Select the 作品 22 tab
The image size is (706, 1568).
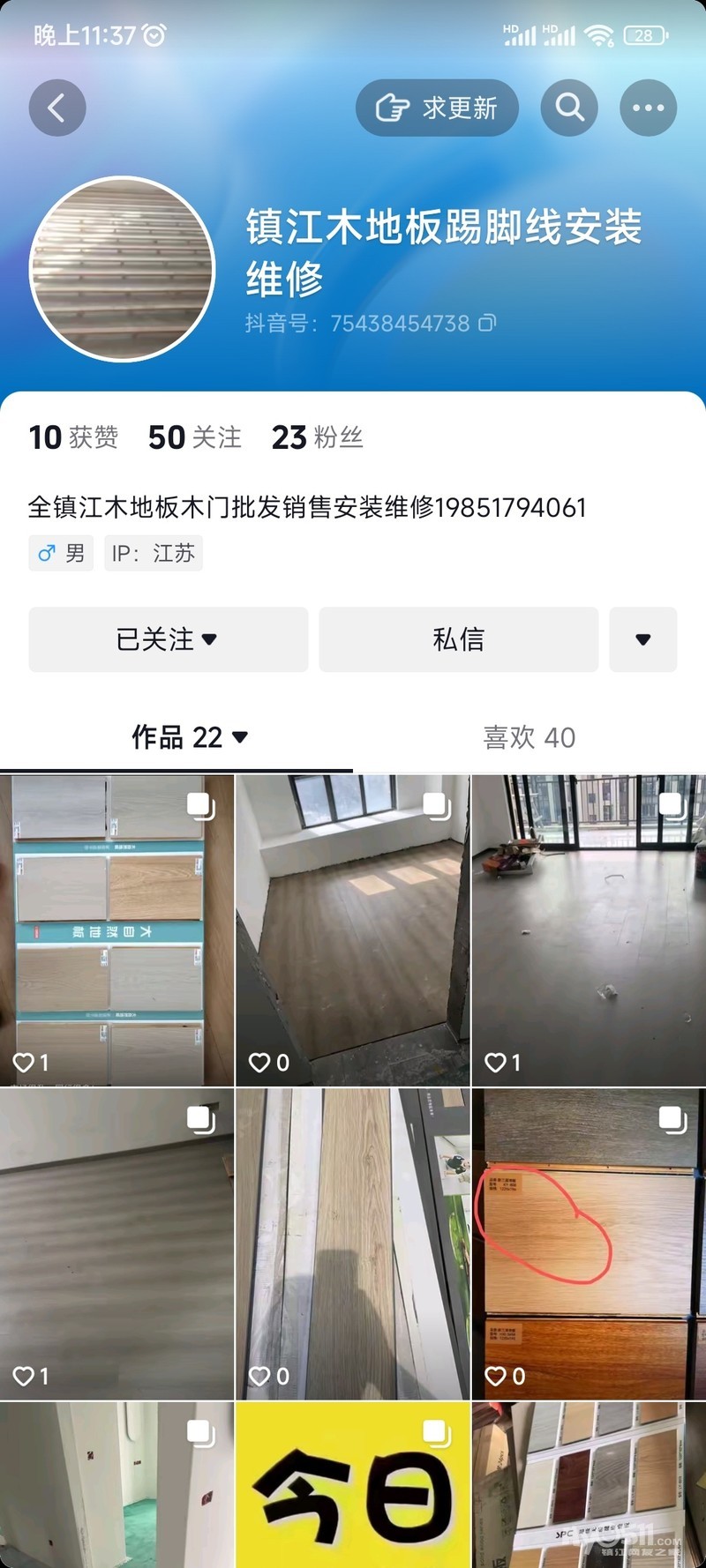coord(189,737)
